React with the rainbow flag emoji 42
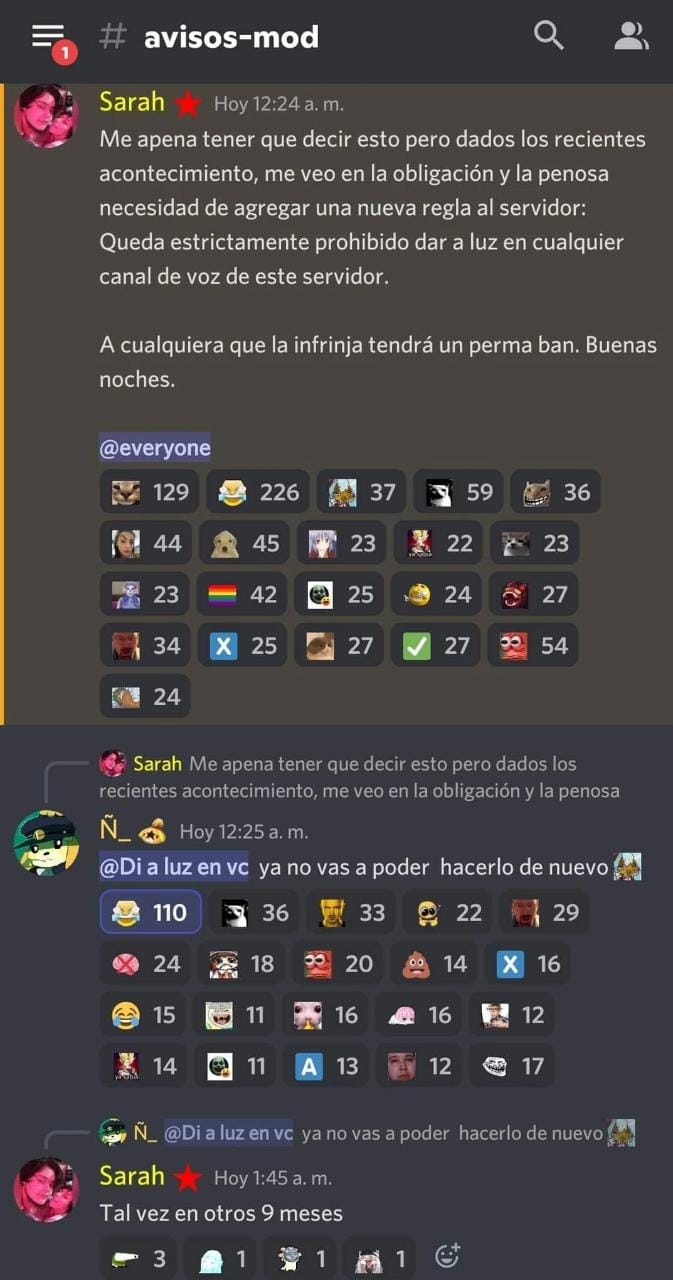The image size is (673, 1280). 242,594
